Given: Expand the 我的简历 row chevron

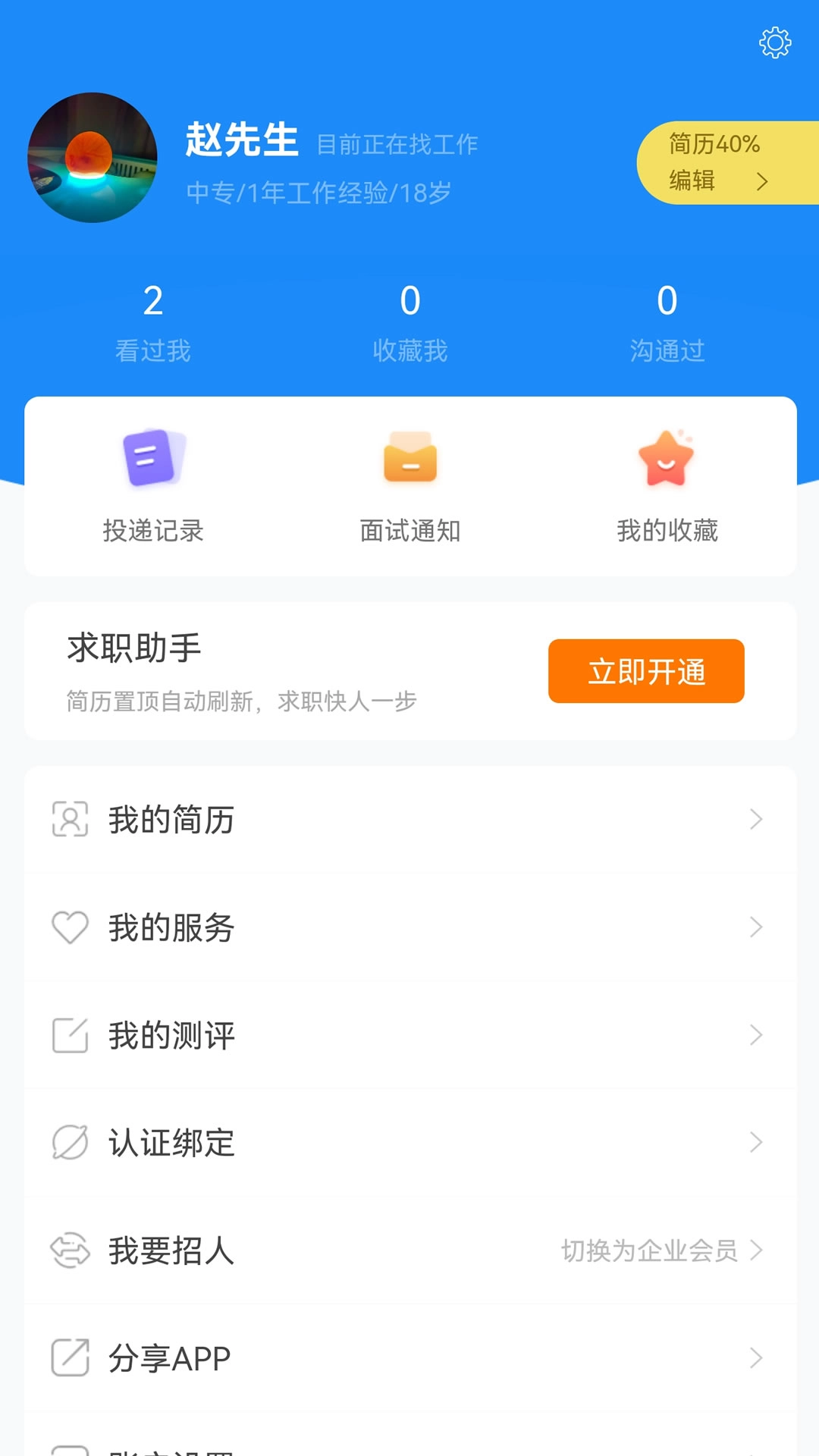Looking at the screenshot, I should tap(755, 820).
